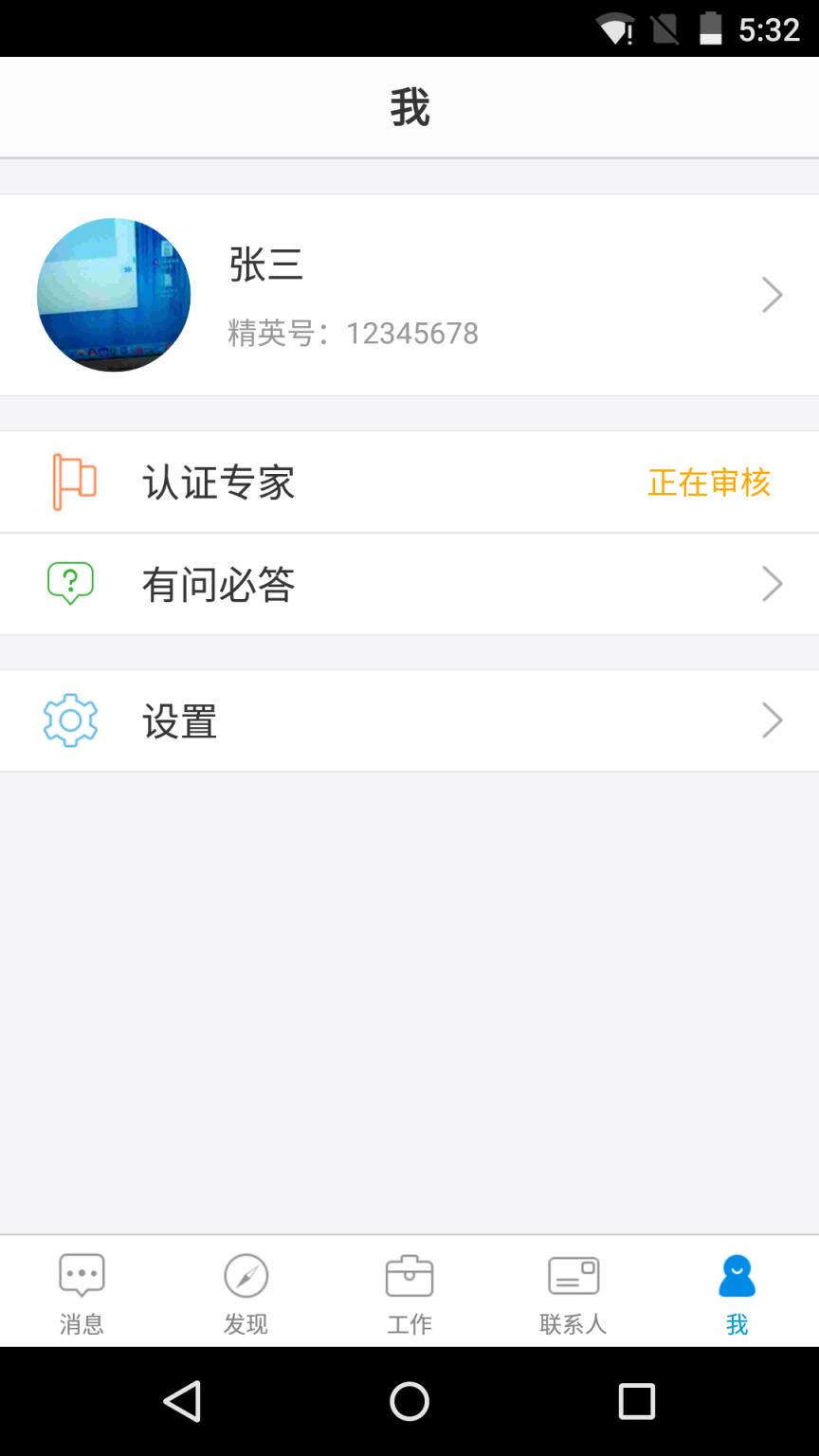Select the 发现 compass discovery icon
The image size is (819, 1456).
246,1277
